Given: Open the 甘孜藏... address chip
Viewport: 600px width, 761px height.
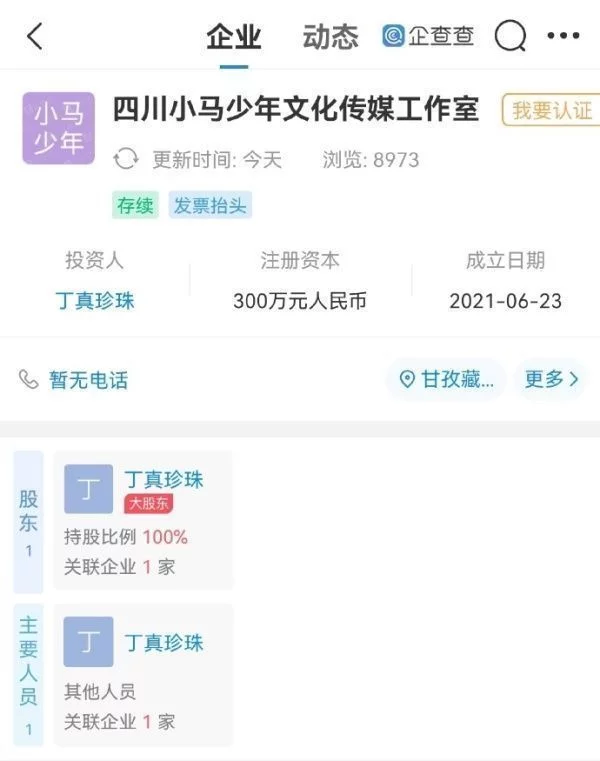Looking at the screenshot, I should [446, 380].
